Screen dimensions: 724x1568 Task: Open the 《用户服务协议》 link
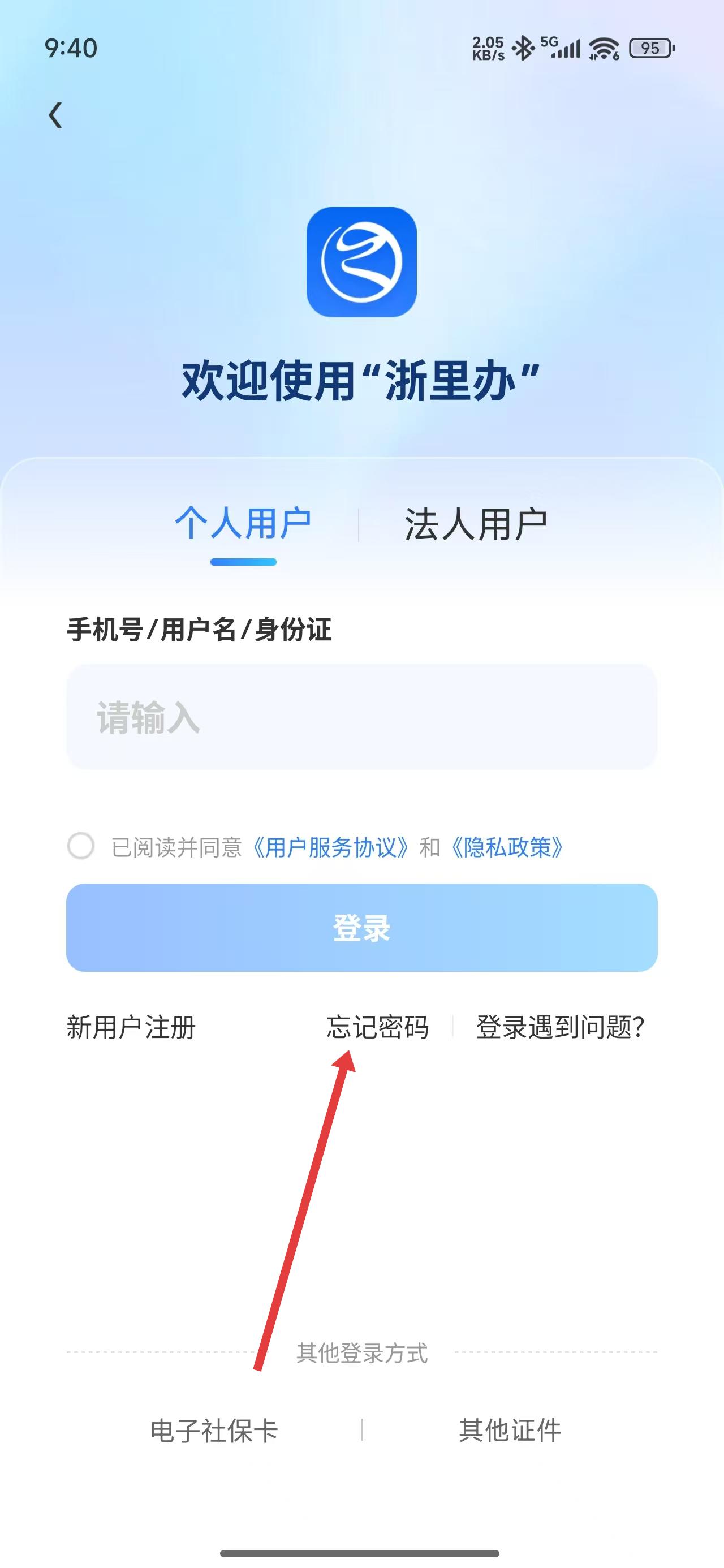click(330, 847)
